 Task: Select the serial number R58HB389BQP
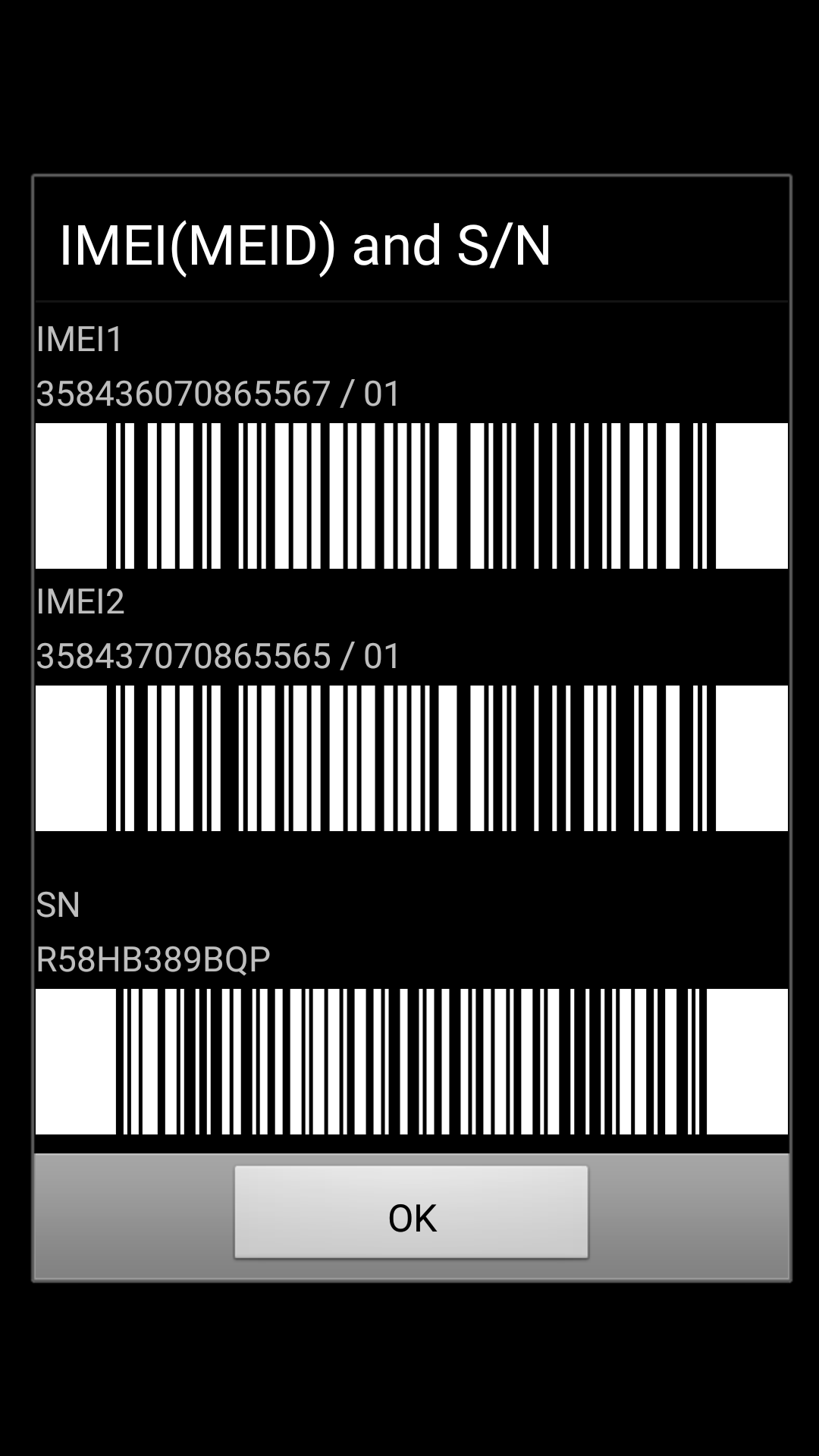click(153, 957)
